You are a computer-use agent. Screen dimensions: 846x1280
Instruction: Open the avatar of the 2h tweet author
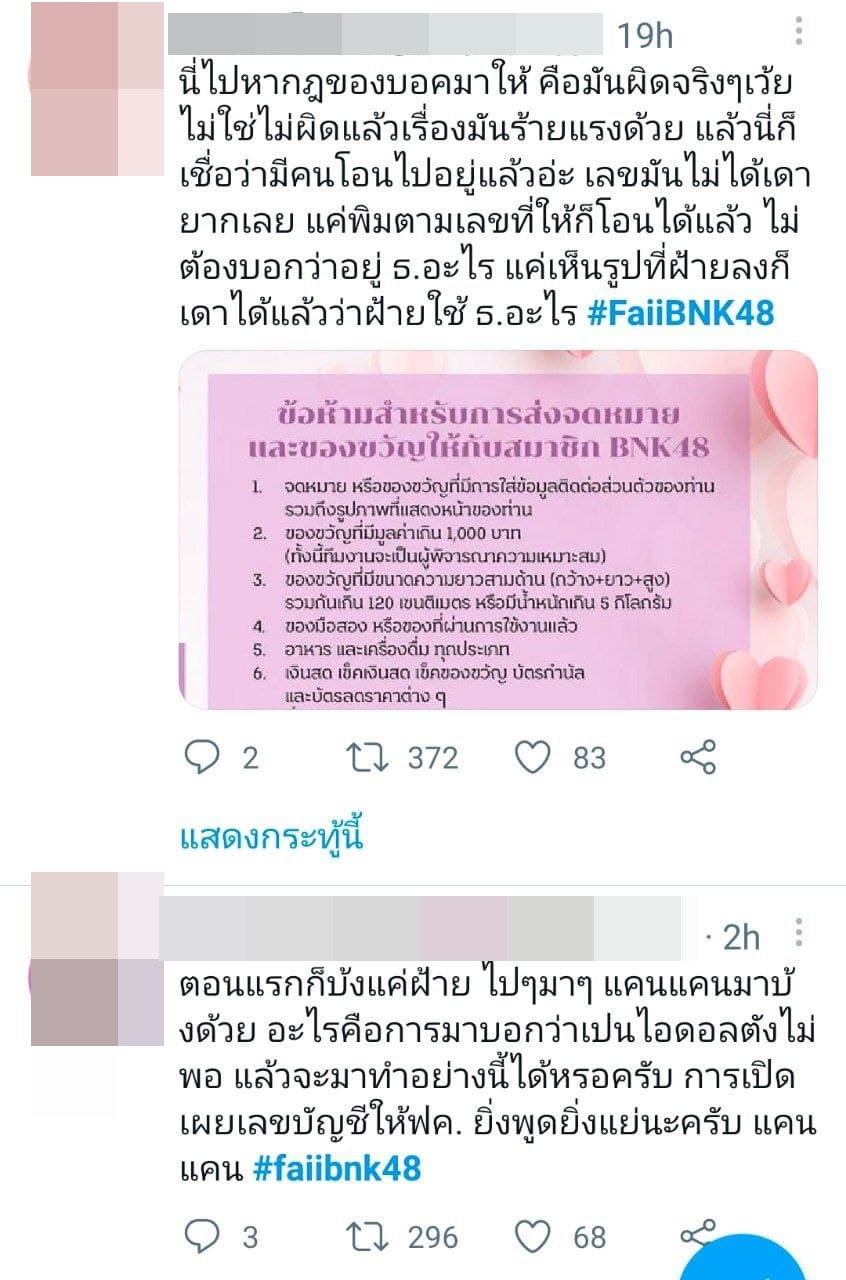[97, 958]
